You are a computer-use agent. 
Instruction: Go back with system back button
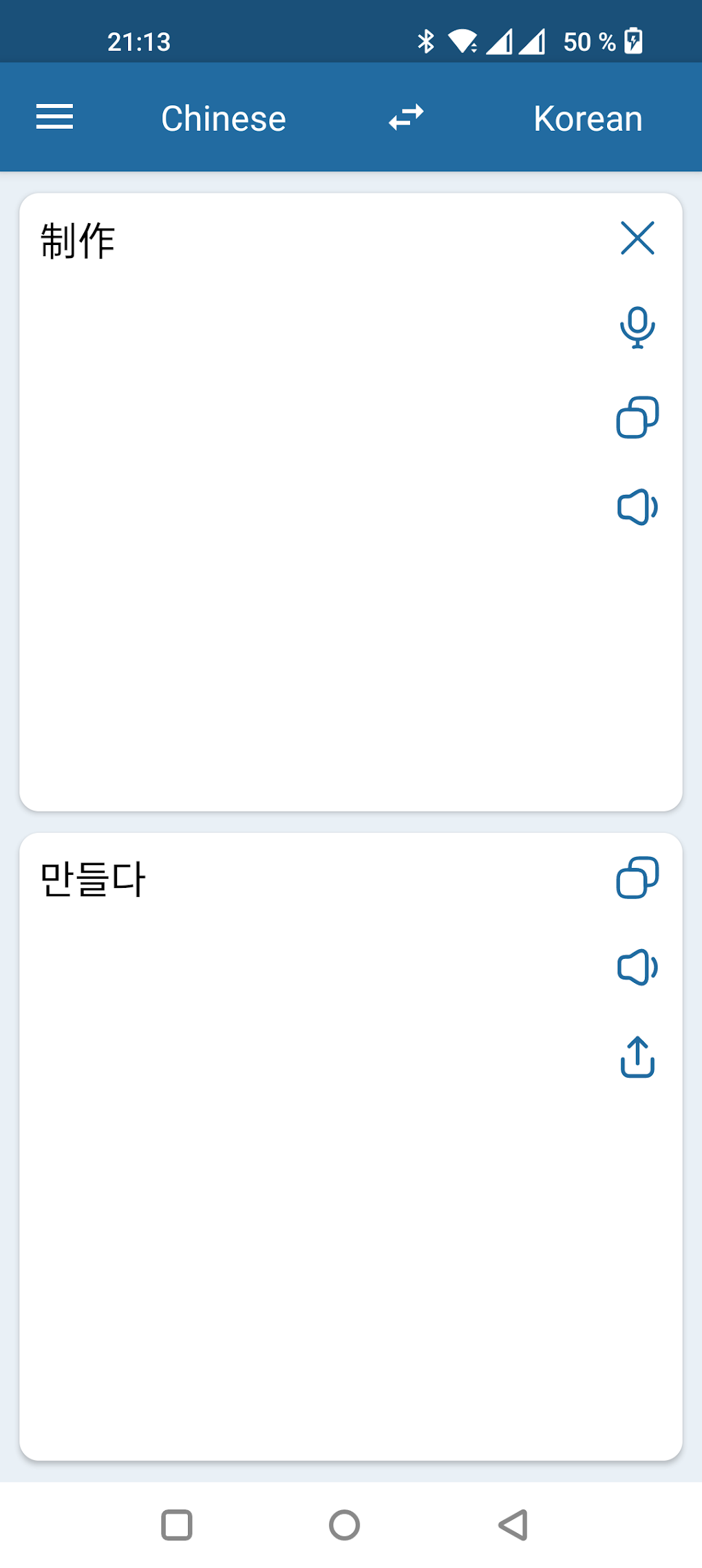[x=513, y=1525]
